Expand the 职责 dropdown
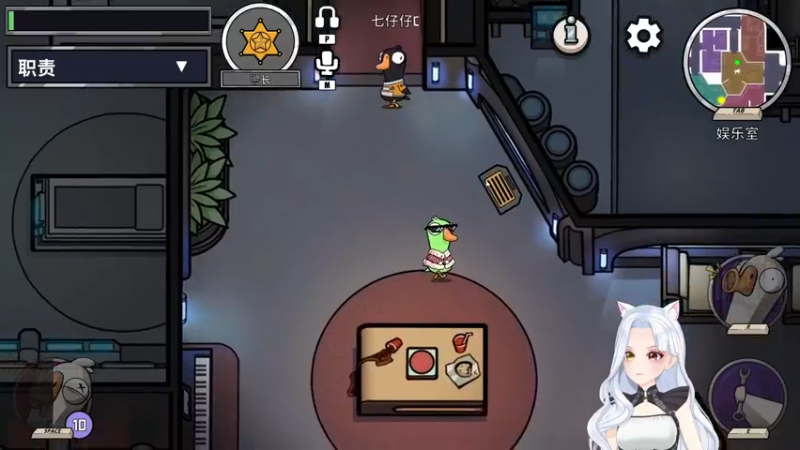This screenshot has height=450, width=800. (x=108, y=67)
